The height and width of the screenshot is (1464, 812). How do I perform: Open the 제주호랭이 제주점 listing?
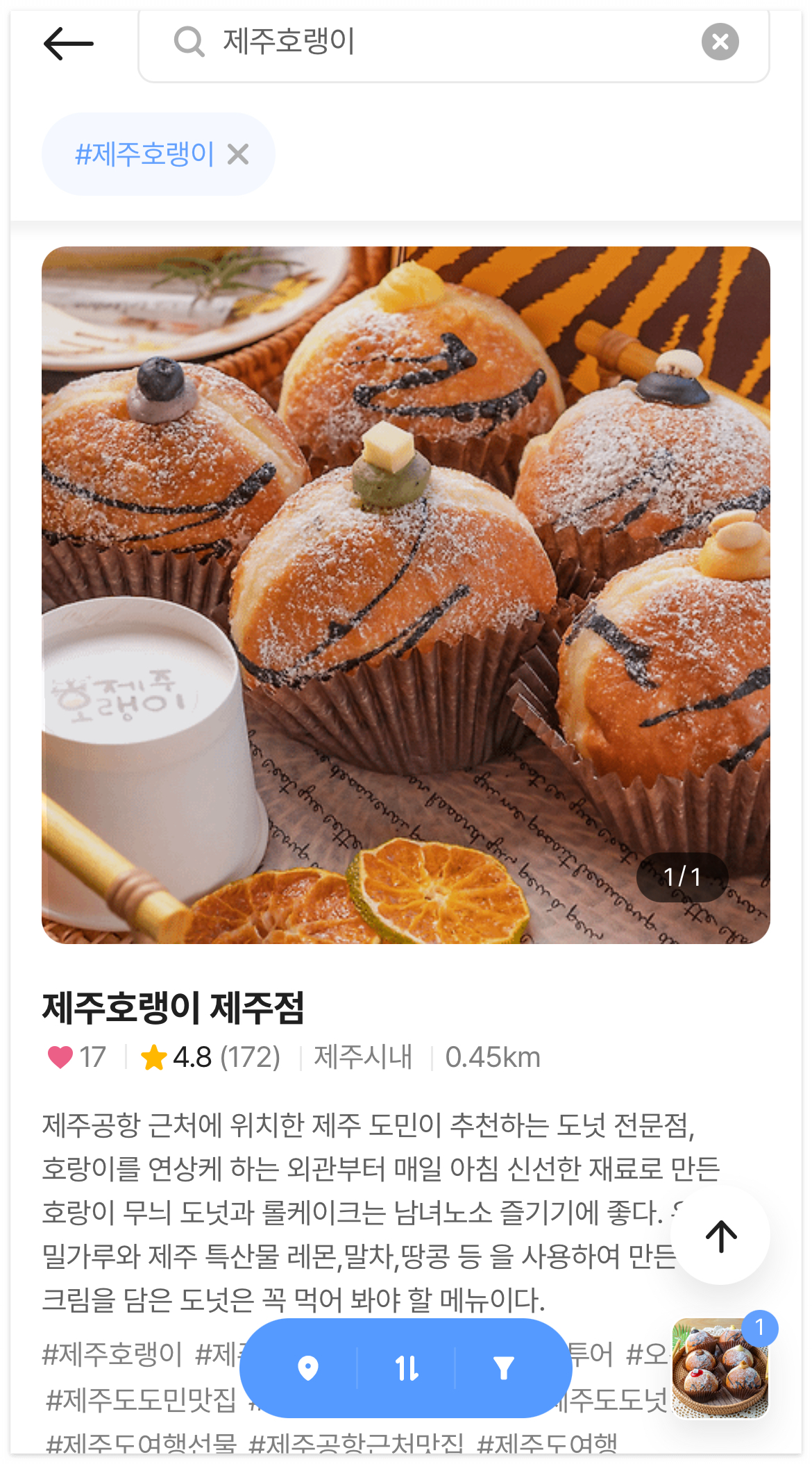click(174, 1008)
